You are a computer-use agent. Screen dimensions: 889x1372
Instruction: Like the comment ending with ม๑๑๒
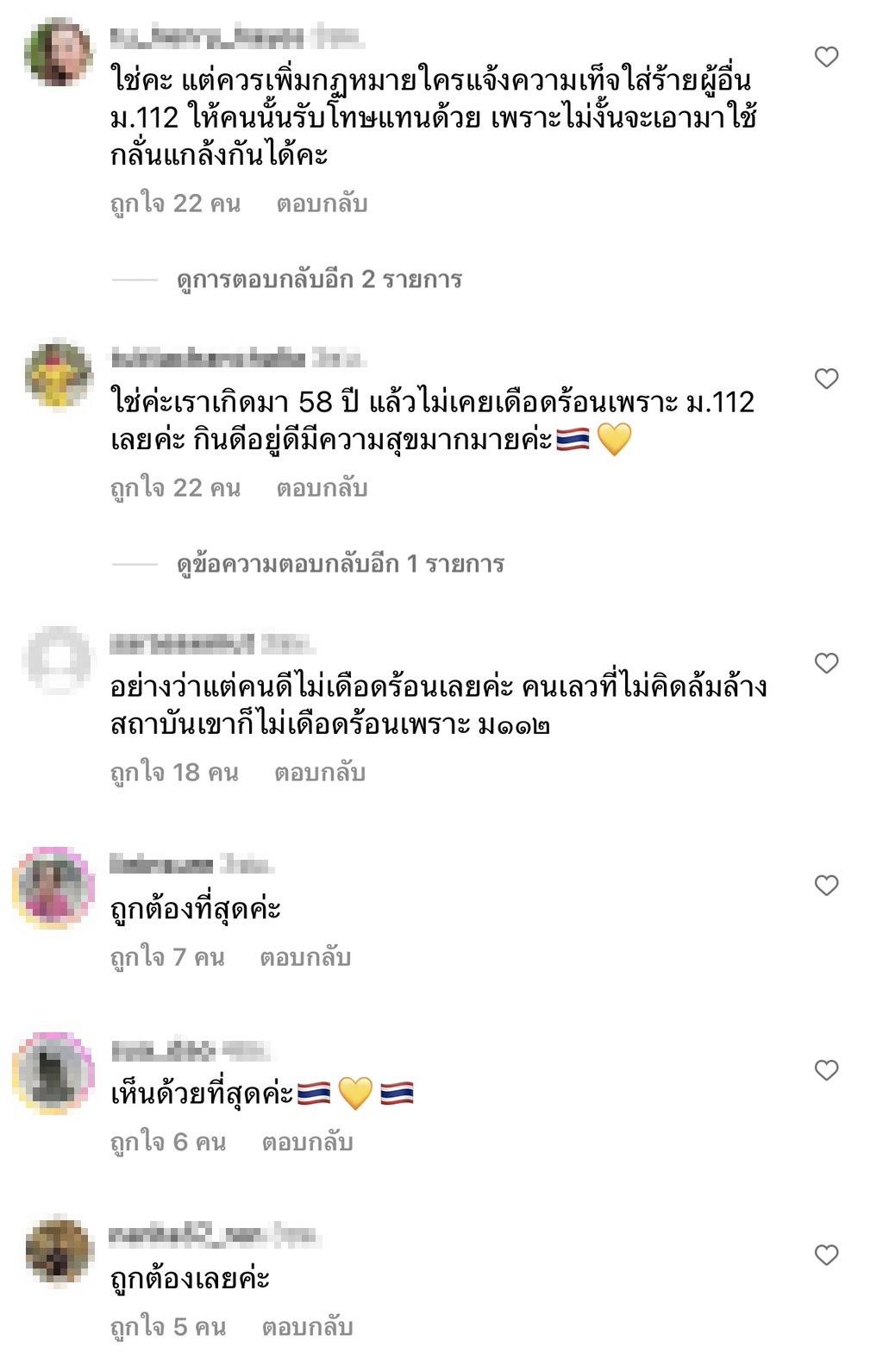pyautogui.click(x=826, y=663)
